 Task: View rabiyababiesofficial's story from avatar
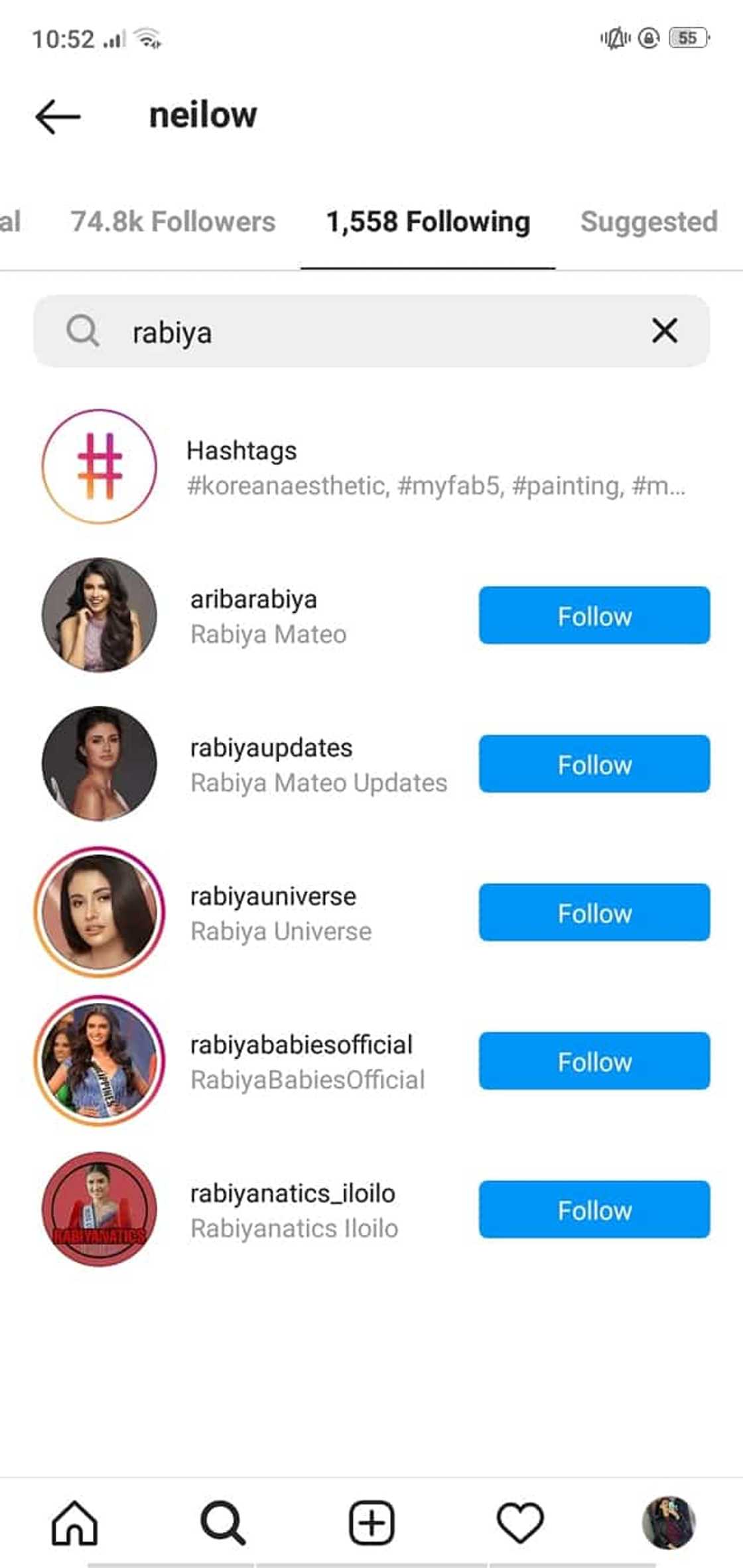[x=100, y=1061]
